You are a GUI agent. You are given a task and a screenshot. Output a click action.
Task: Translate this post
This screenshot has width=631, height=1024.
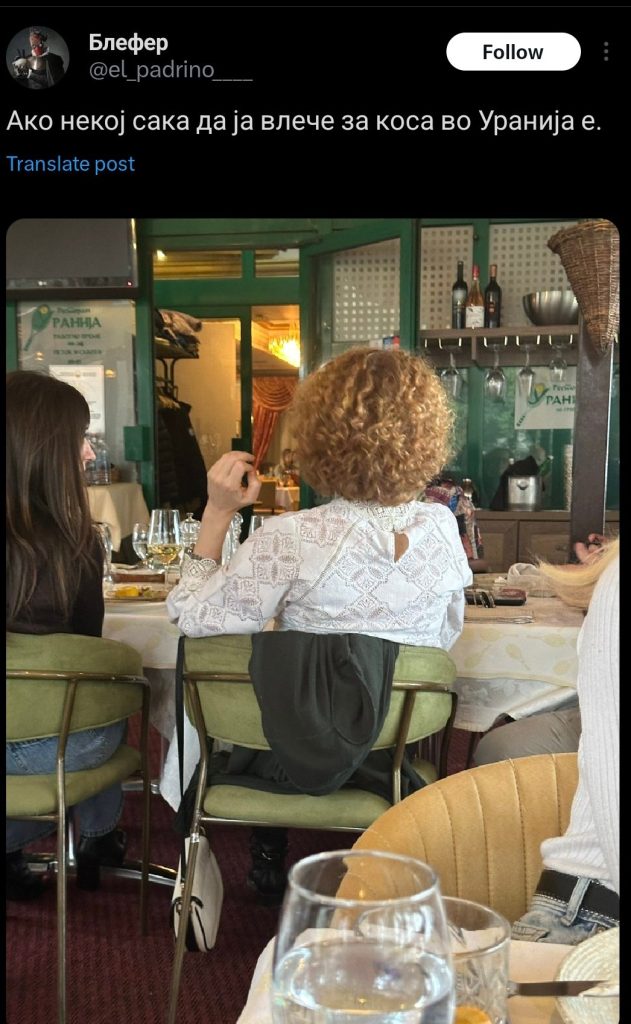pos(71,163)
